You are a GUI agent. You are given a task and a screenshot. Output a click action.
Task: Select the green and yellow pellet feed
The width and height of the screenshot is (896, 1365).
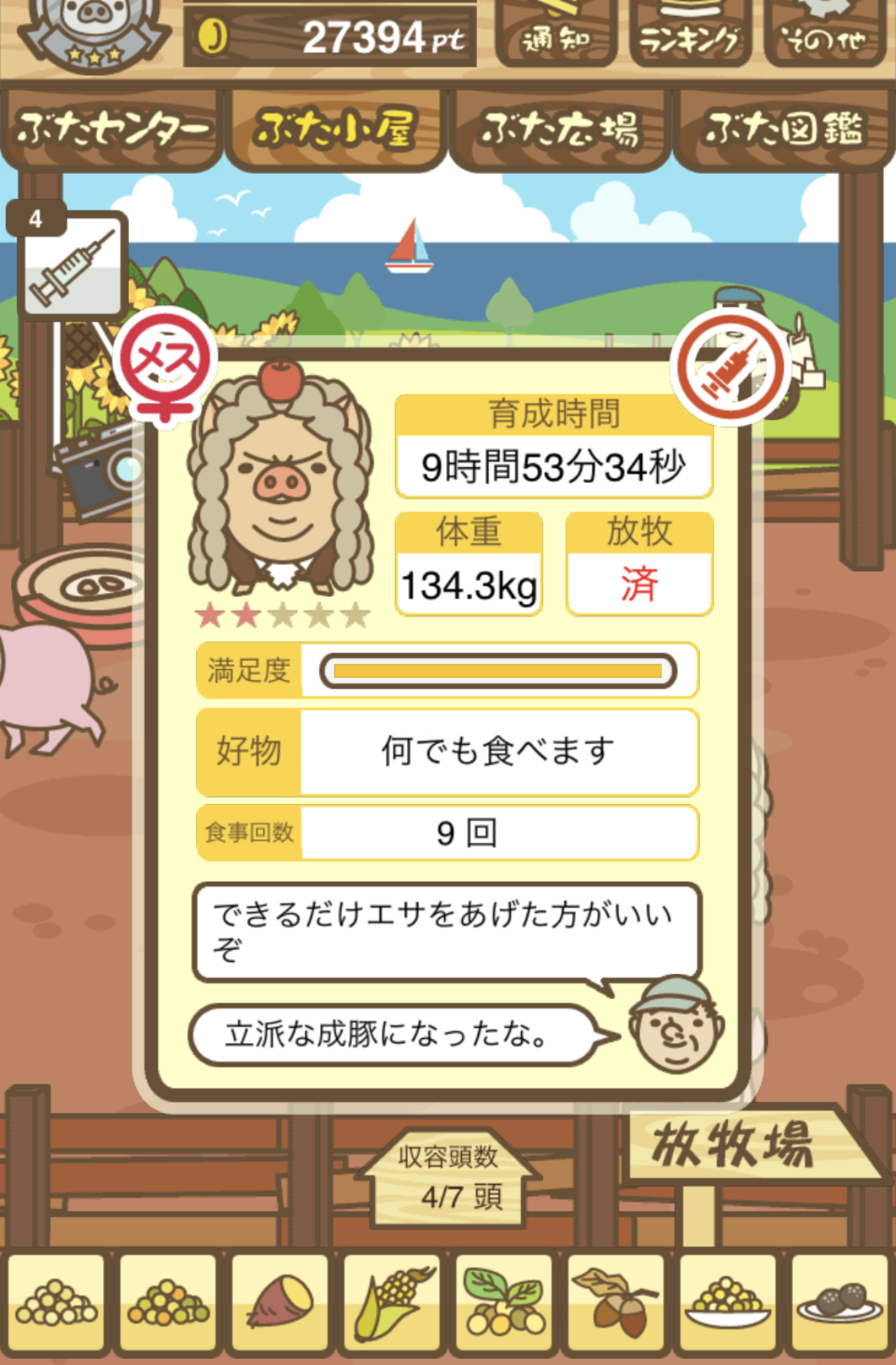pos(168,1303)
